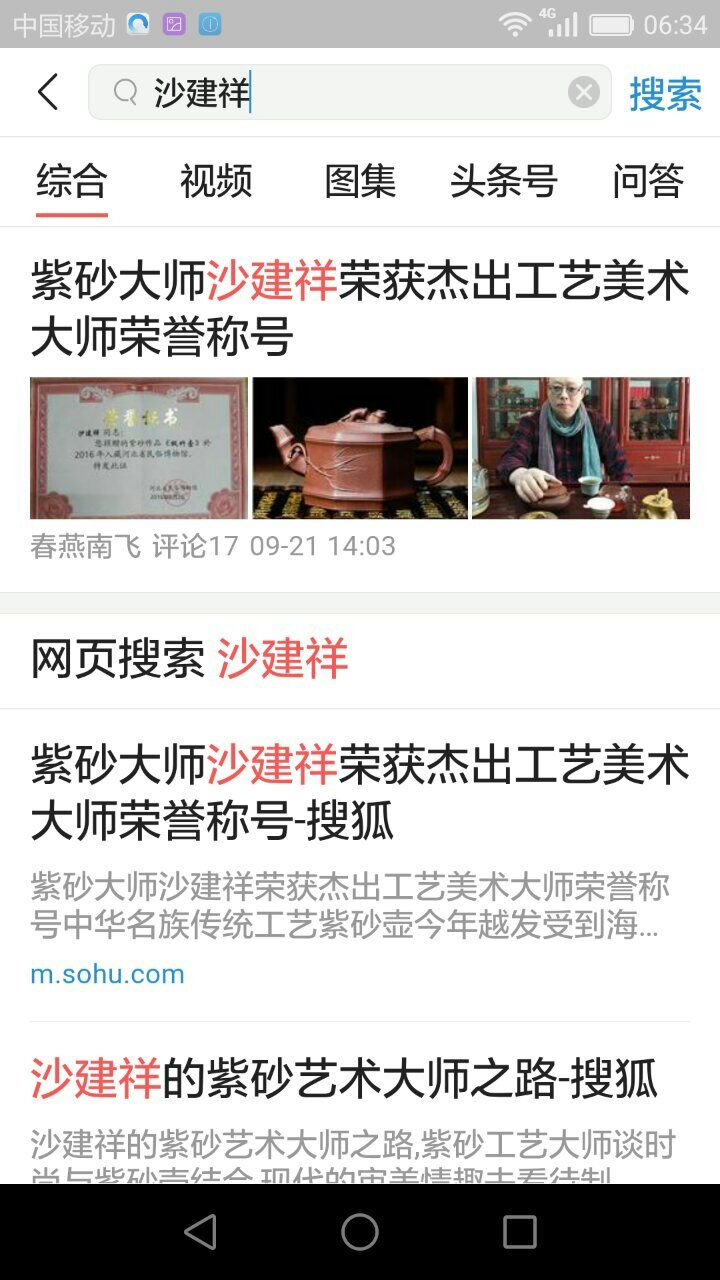Open the 春燕南飞 article with three photos
Screen dimensions: 720x1280
point(360,310)
